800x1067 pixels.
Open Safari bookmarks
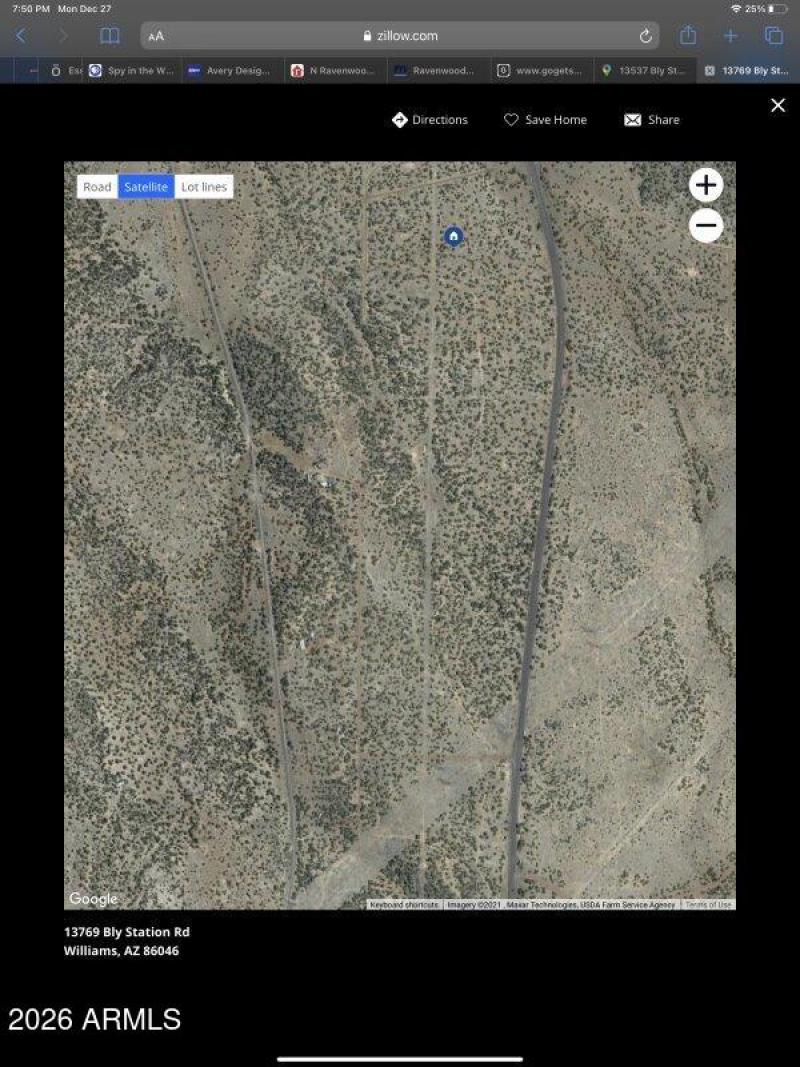click(110, 36)
